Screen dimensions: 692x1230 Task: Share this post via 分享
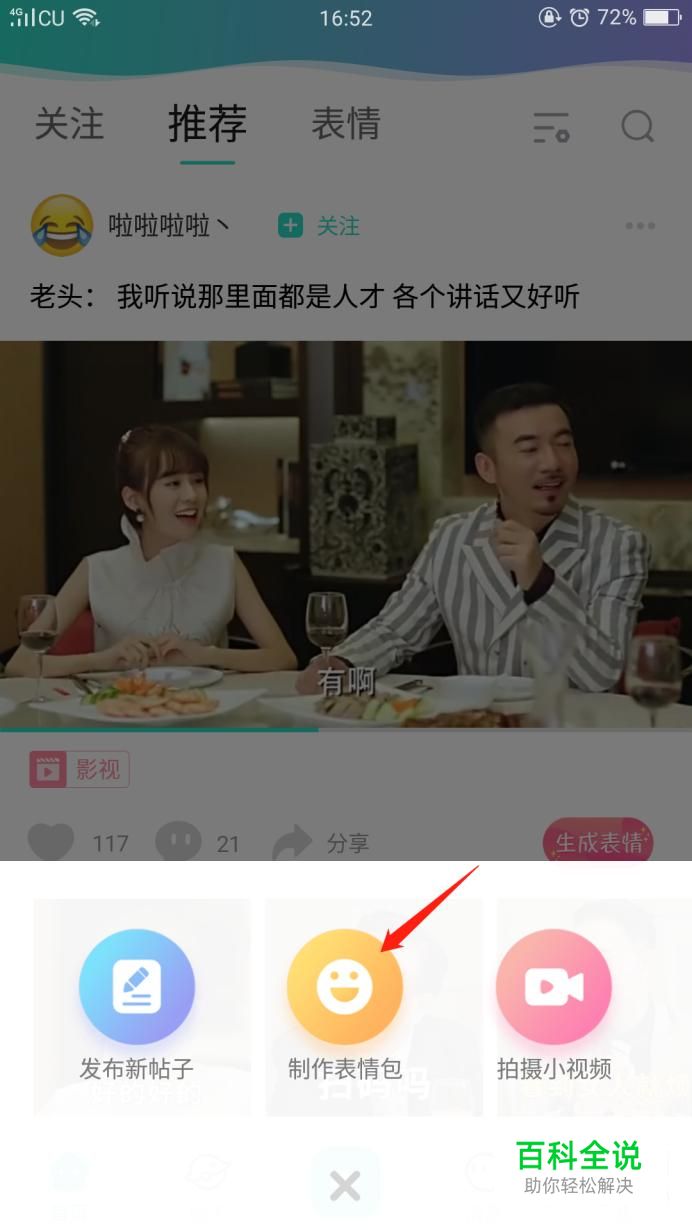[x=322, y=843]
